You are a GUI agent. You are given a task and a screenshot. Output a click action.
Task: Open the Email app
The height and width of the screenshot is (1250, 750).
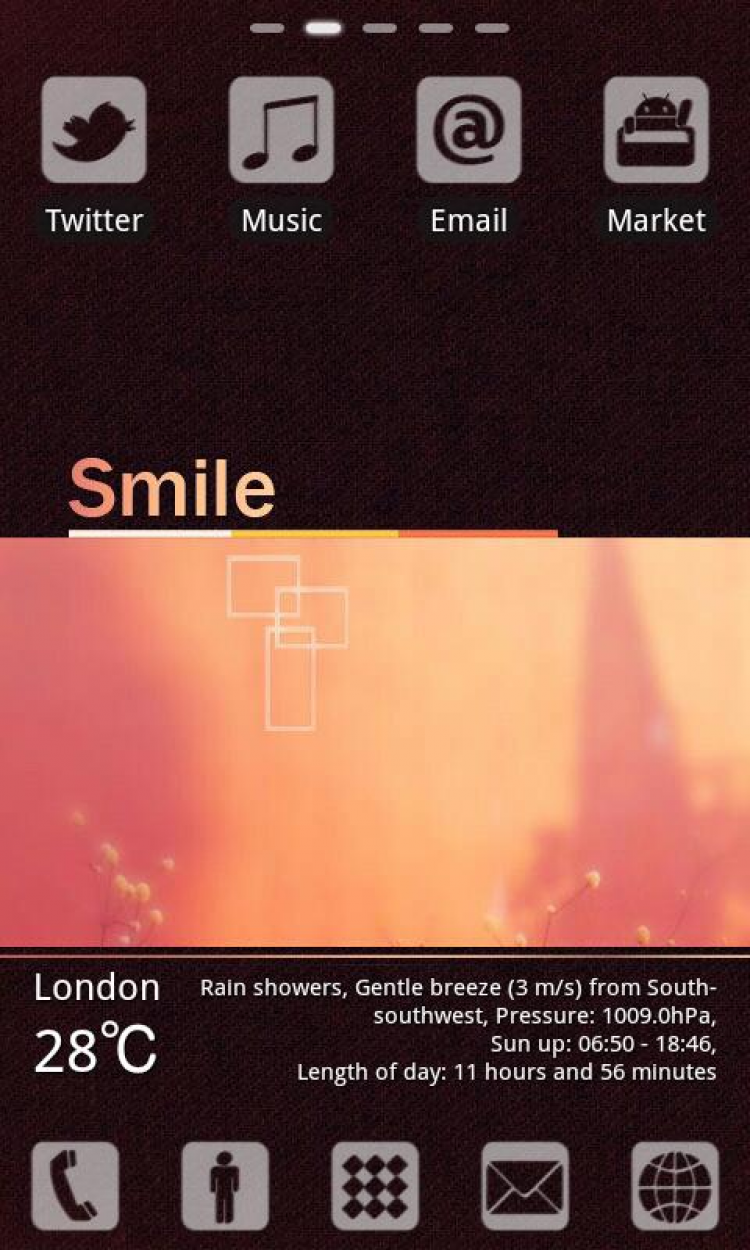[468, 131]
